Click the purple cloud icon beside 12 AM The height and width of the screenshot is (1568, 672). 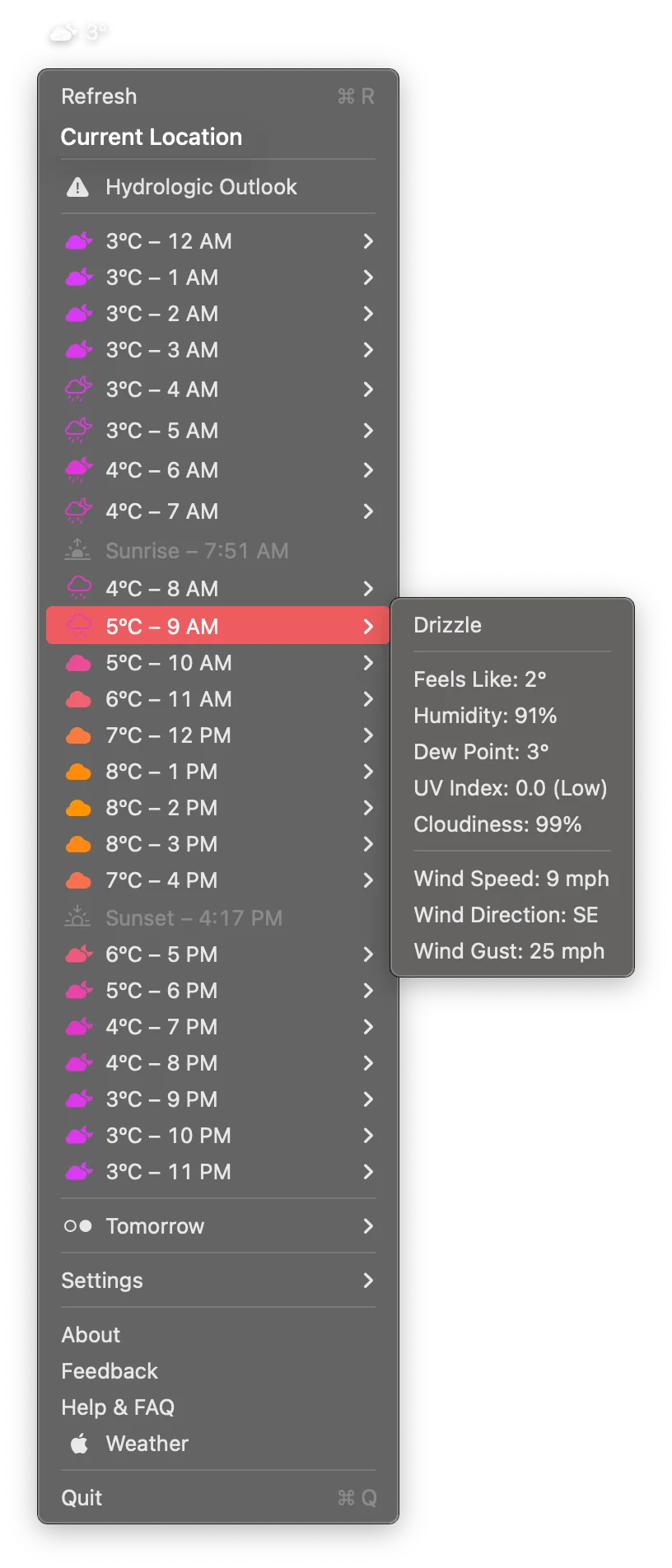click(78, 241)
